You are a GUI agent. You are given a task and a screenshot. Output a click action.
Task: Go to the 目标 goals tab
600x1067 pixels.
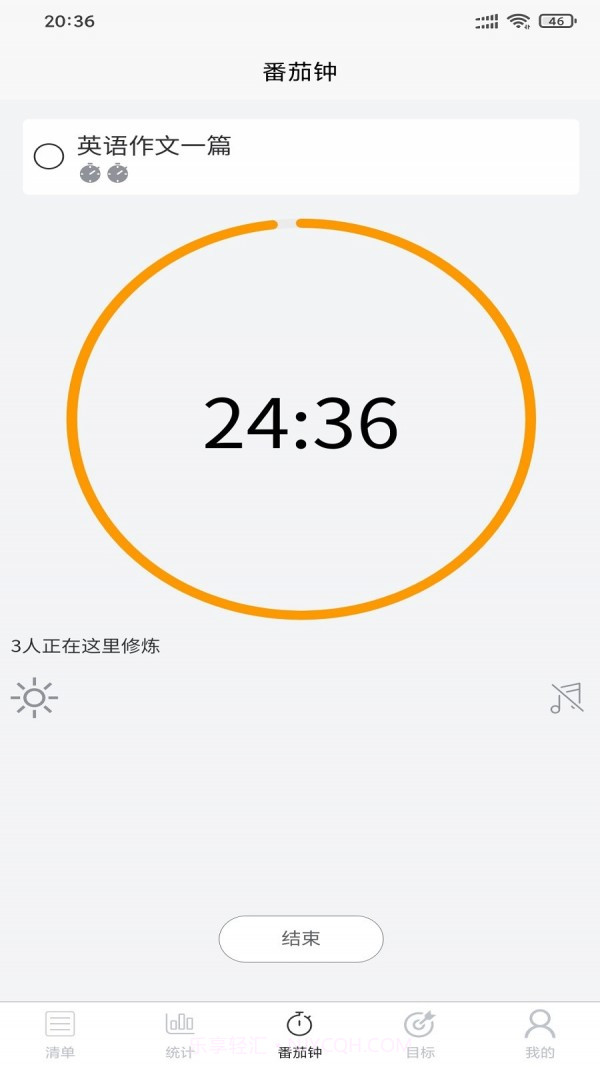(420, 1034)
